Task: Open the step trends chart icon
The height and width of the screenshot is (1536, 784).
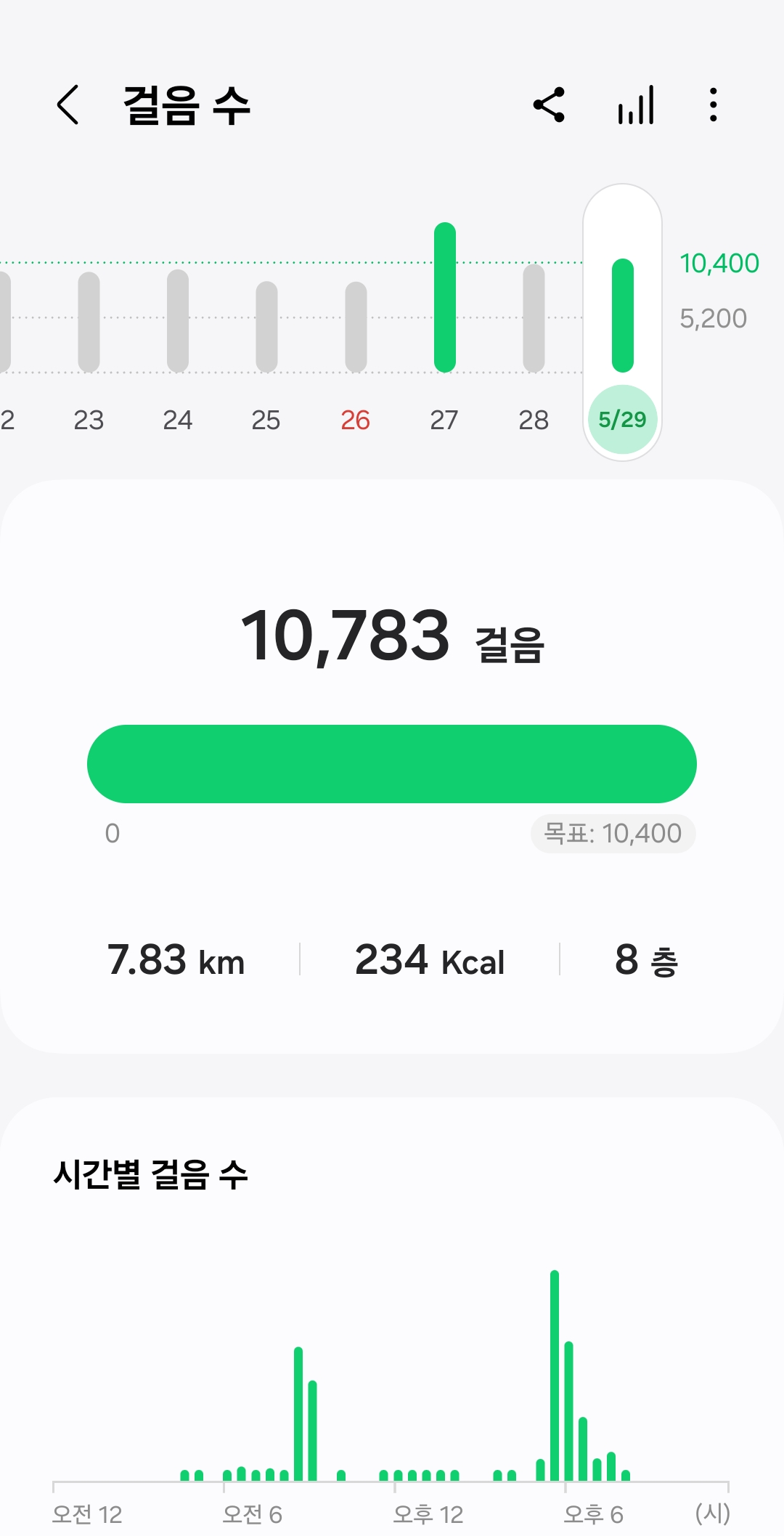Action: click(636, 105)
